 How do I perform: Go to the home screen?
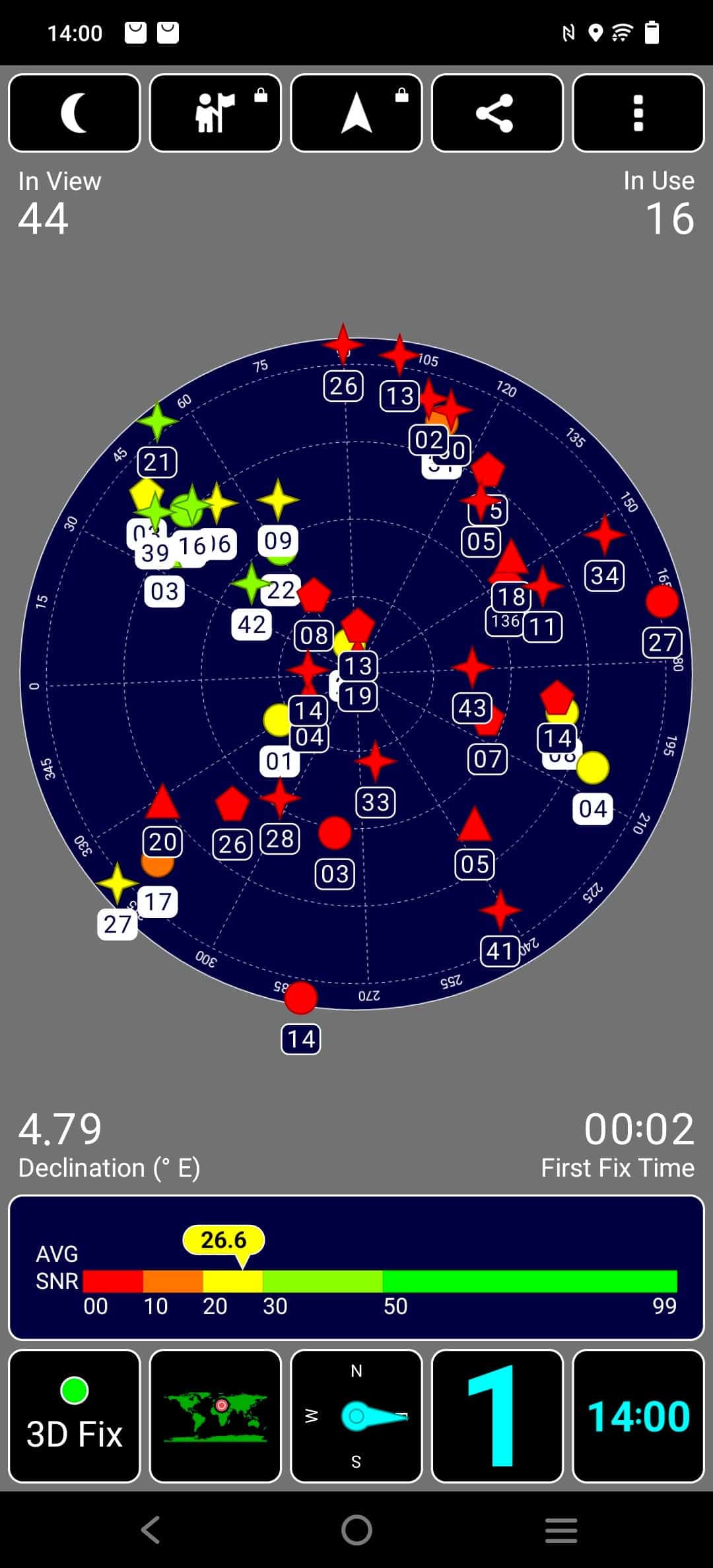356,1530
